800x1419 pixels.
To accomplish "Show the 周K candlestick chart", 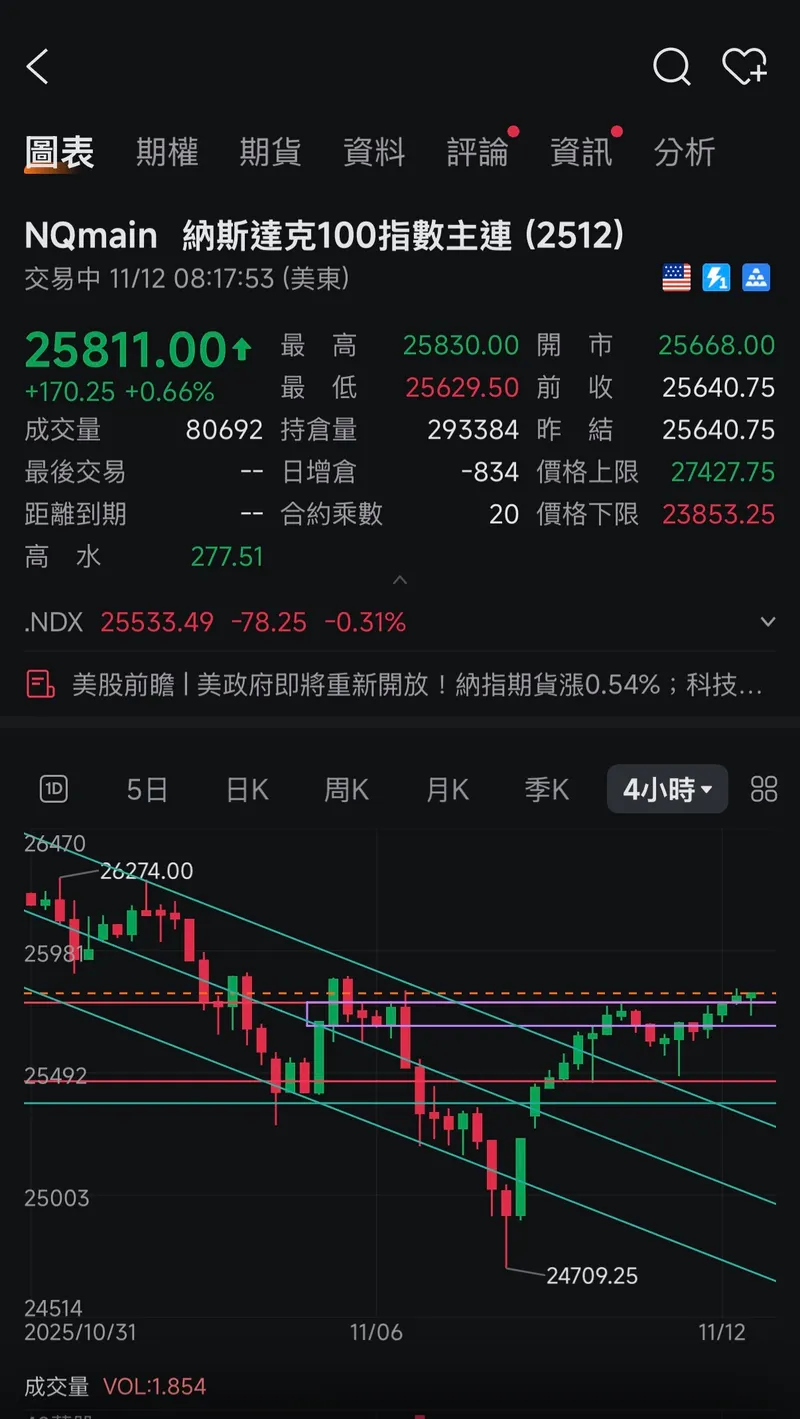I will tap(346, 790).
